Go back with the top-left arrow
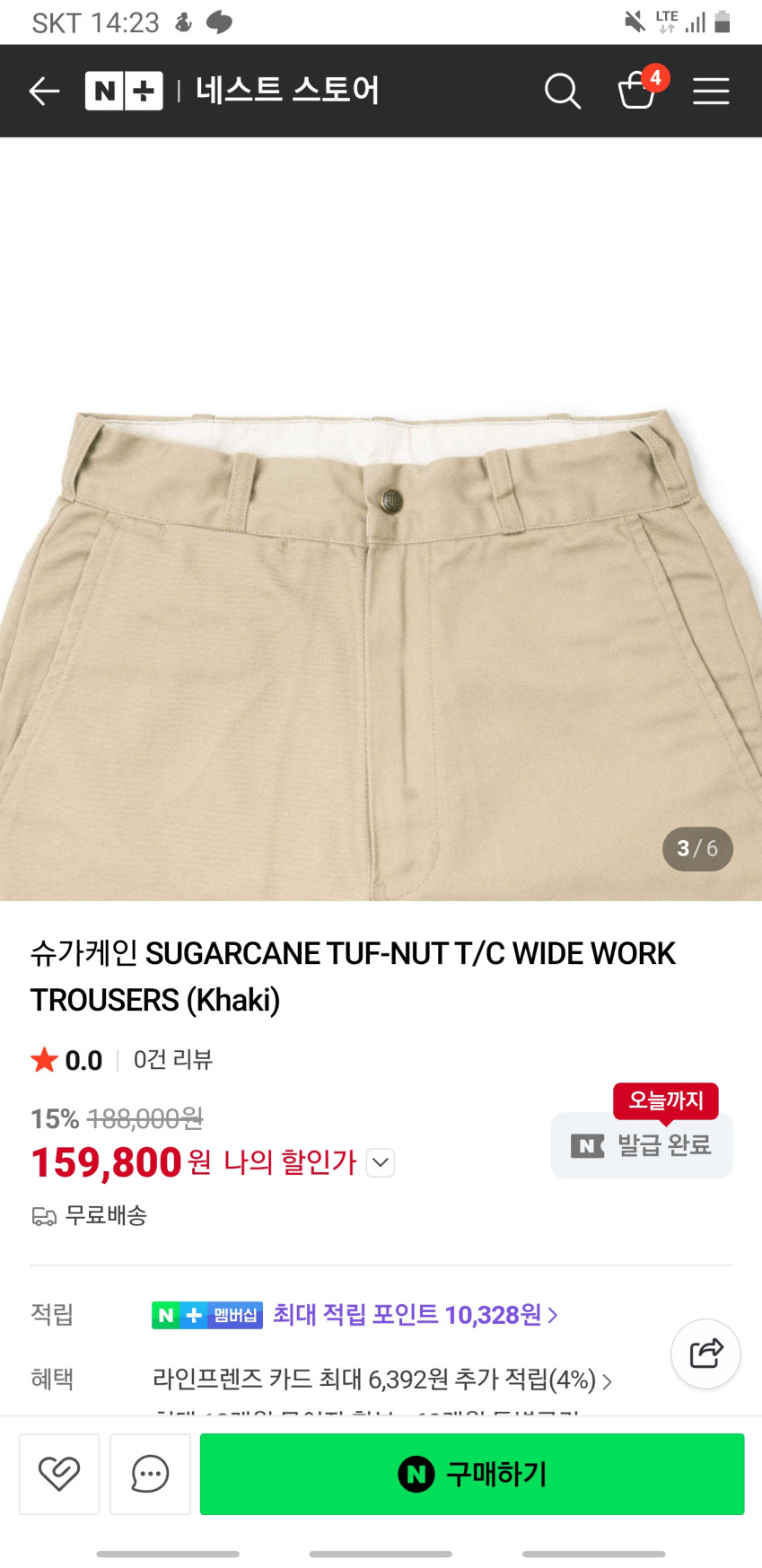The image size is (762, 1568). pos(44,91)
